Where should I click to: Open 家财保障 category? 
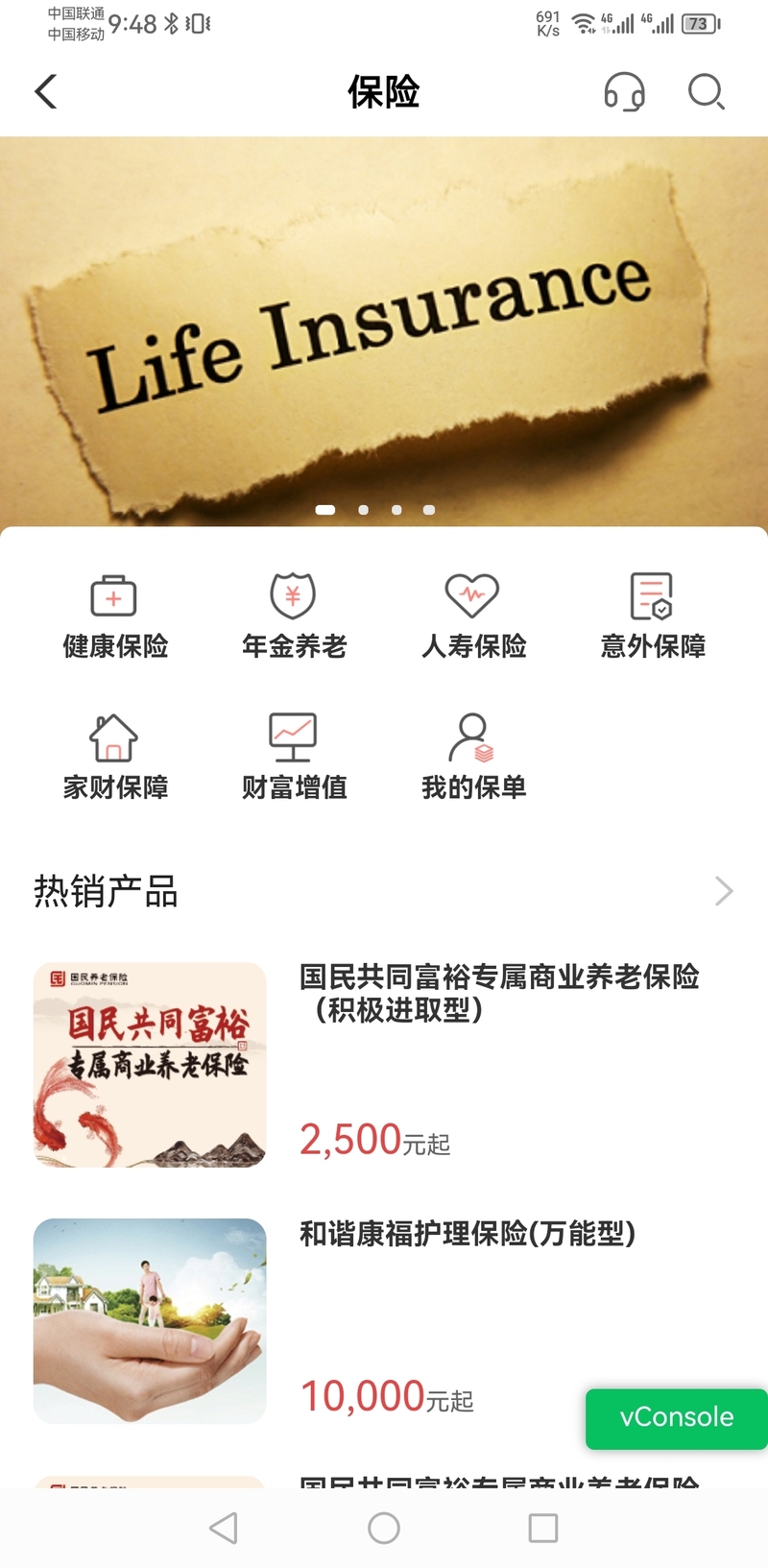114,759
